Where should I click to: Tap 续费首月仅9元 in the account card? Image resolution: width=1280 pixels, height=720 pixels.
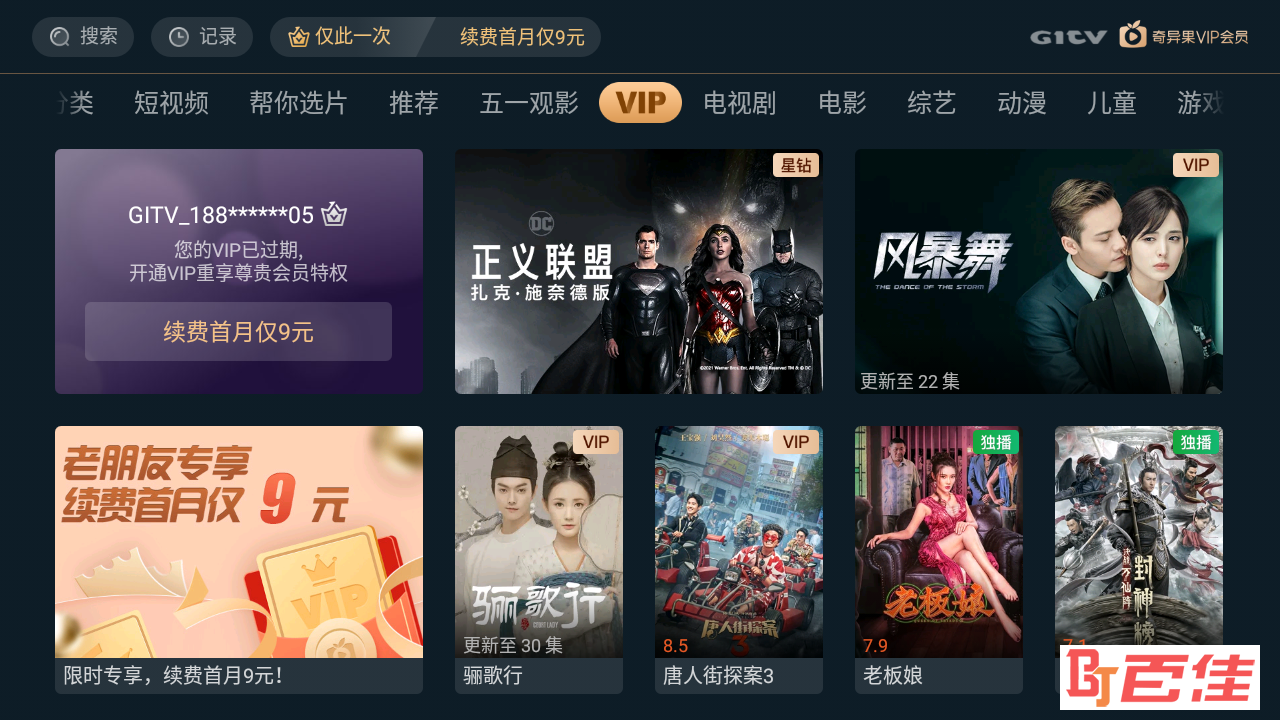(x=238, y=332)
